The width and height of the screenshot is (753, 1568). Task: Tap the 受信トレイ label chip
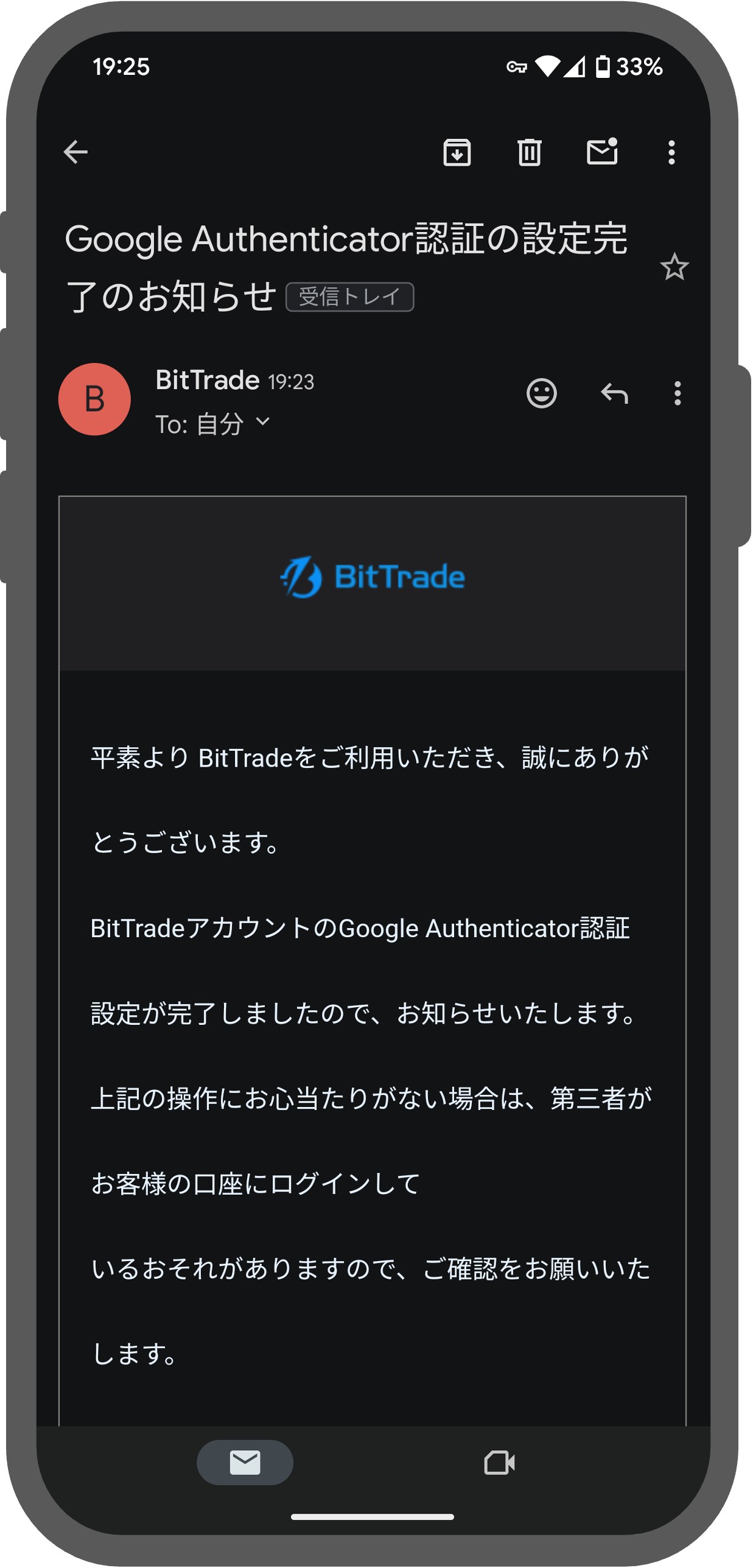click(x=350, y=297)
